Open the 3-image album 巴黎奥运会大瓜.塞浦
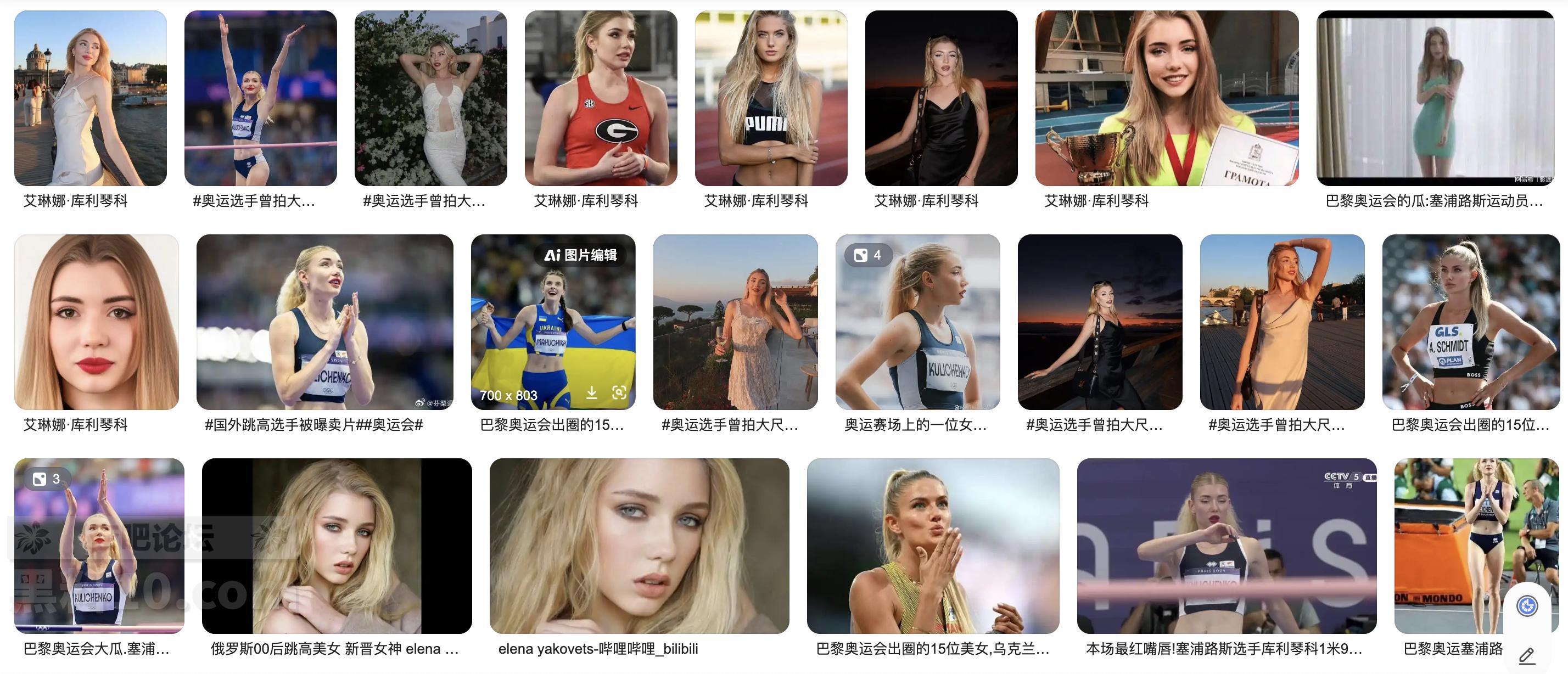This screenshot has height=674, width=1568. (x=99, y=545)
